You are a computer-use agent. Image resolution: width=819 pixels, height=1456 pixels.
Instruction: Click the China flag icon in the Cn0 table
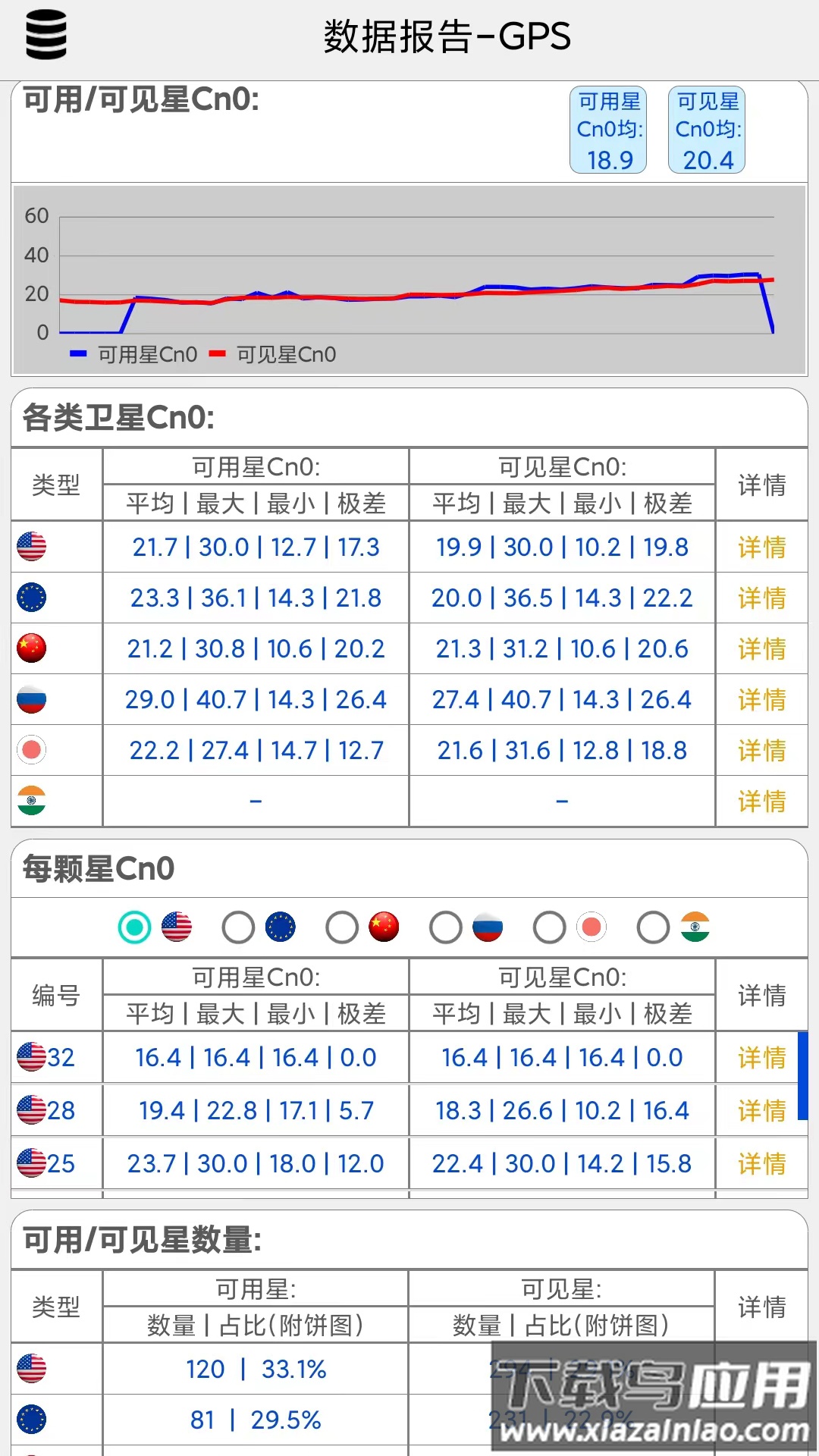[x=32, y=648]
